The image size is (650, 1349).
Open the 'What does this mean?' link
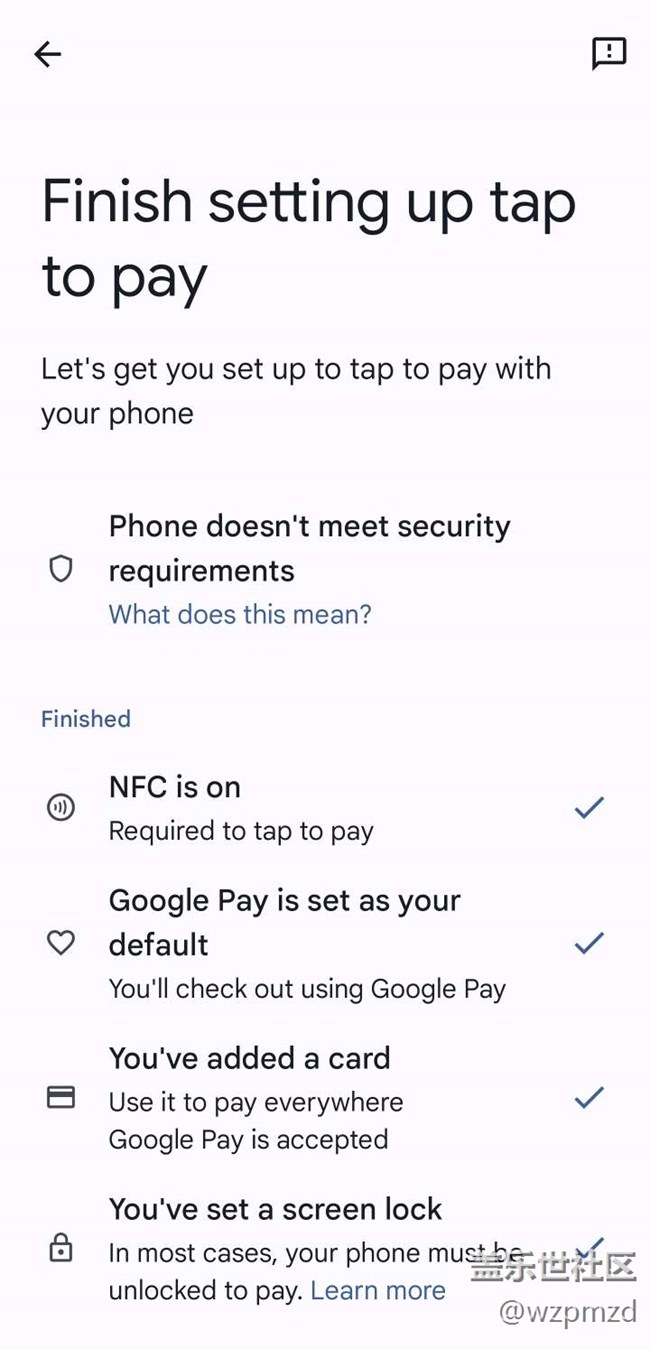pyautogui.click(x=240, y=614)
